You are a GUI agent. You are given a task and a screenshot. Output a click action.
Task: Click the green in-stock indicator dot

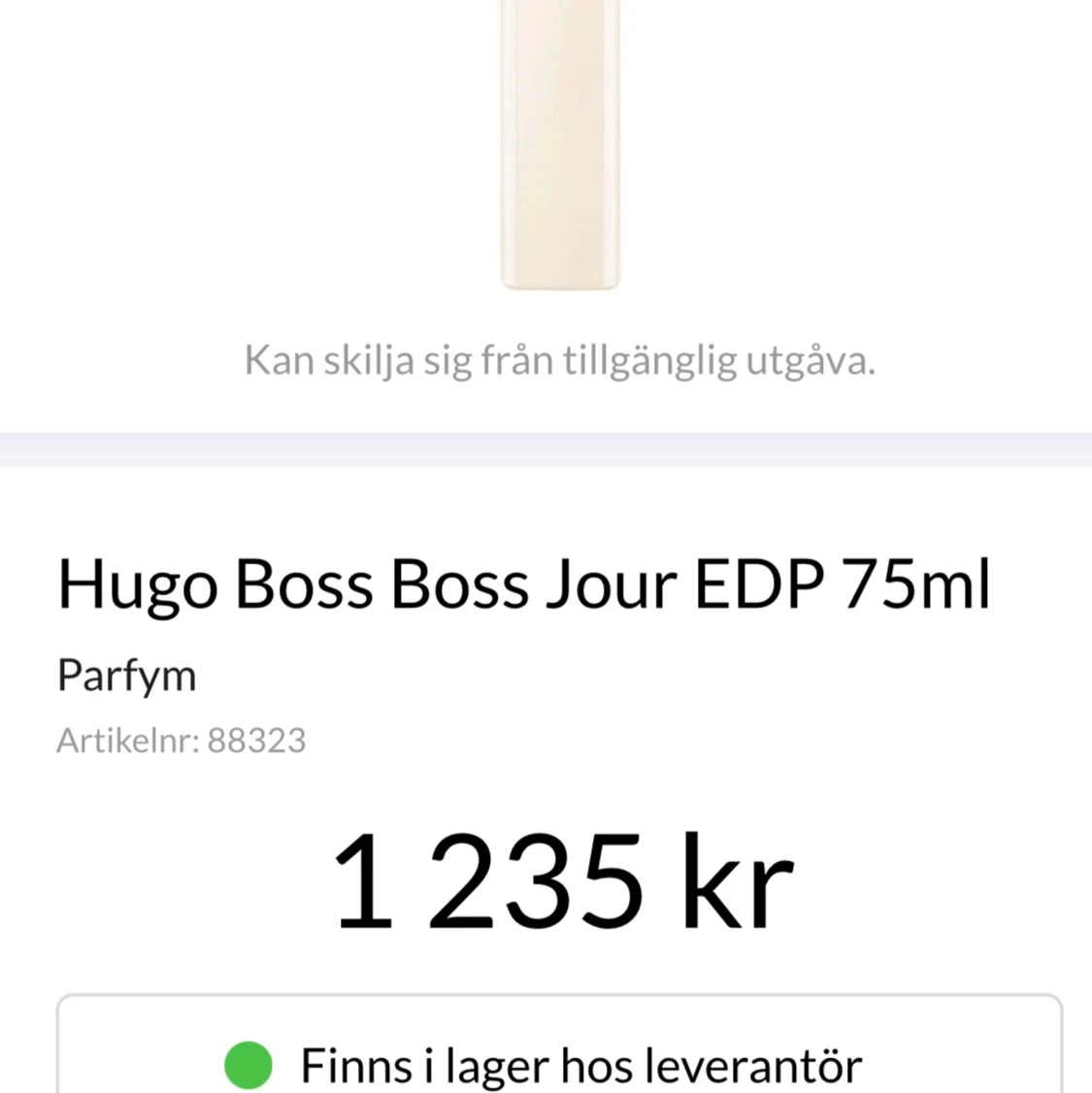point(248,1065)
